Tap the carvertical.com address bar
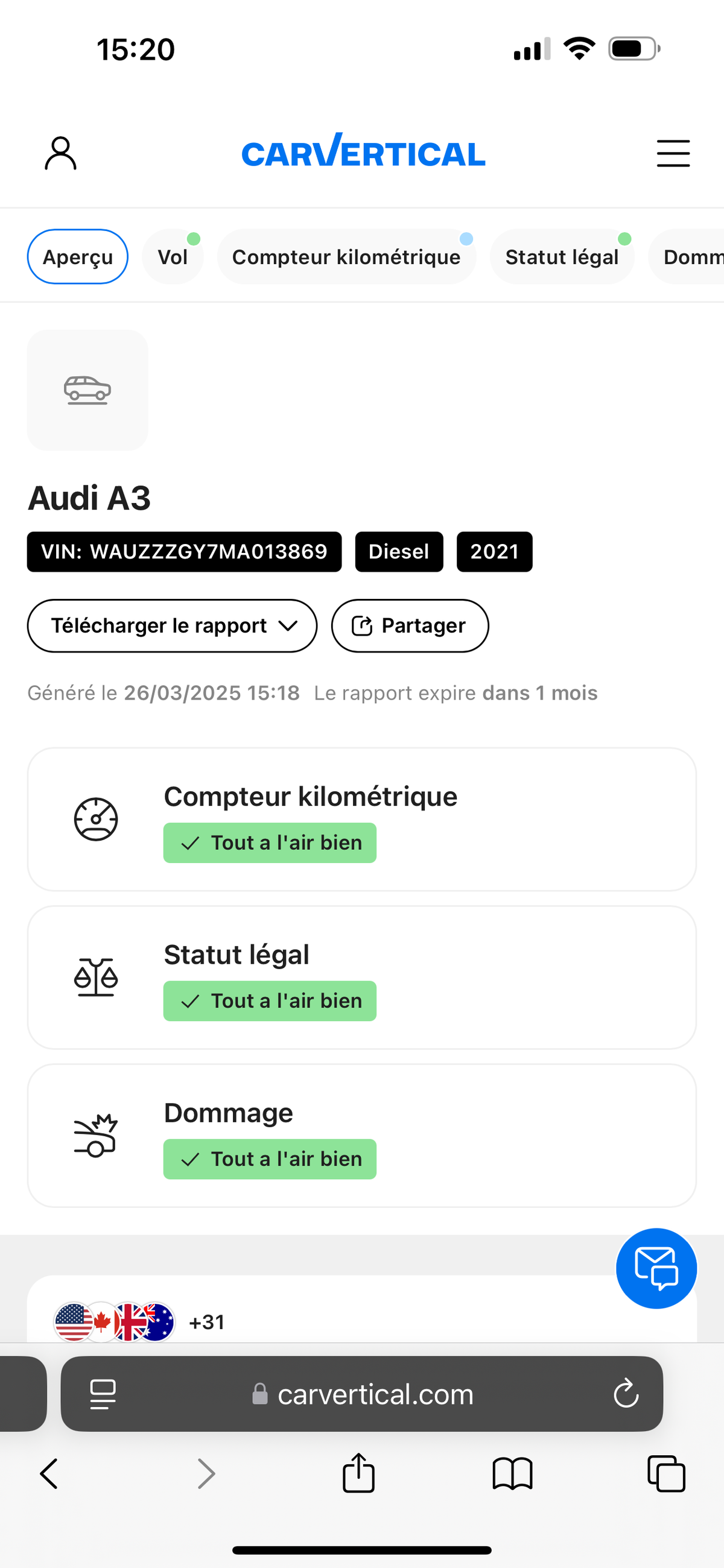 (x=361, y=1393)
